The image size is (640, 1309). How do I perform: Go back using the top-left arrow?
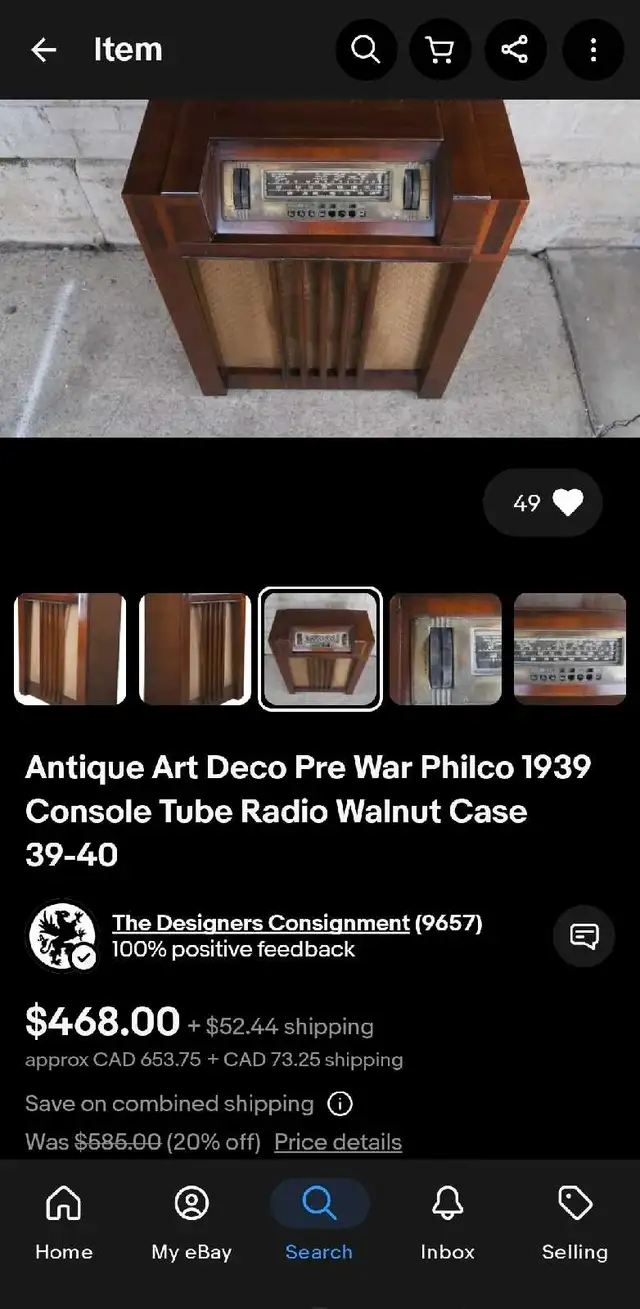[x=44, y=50]
